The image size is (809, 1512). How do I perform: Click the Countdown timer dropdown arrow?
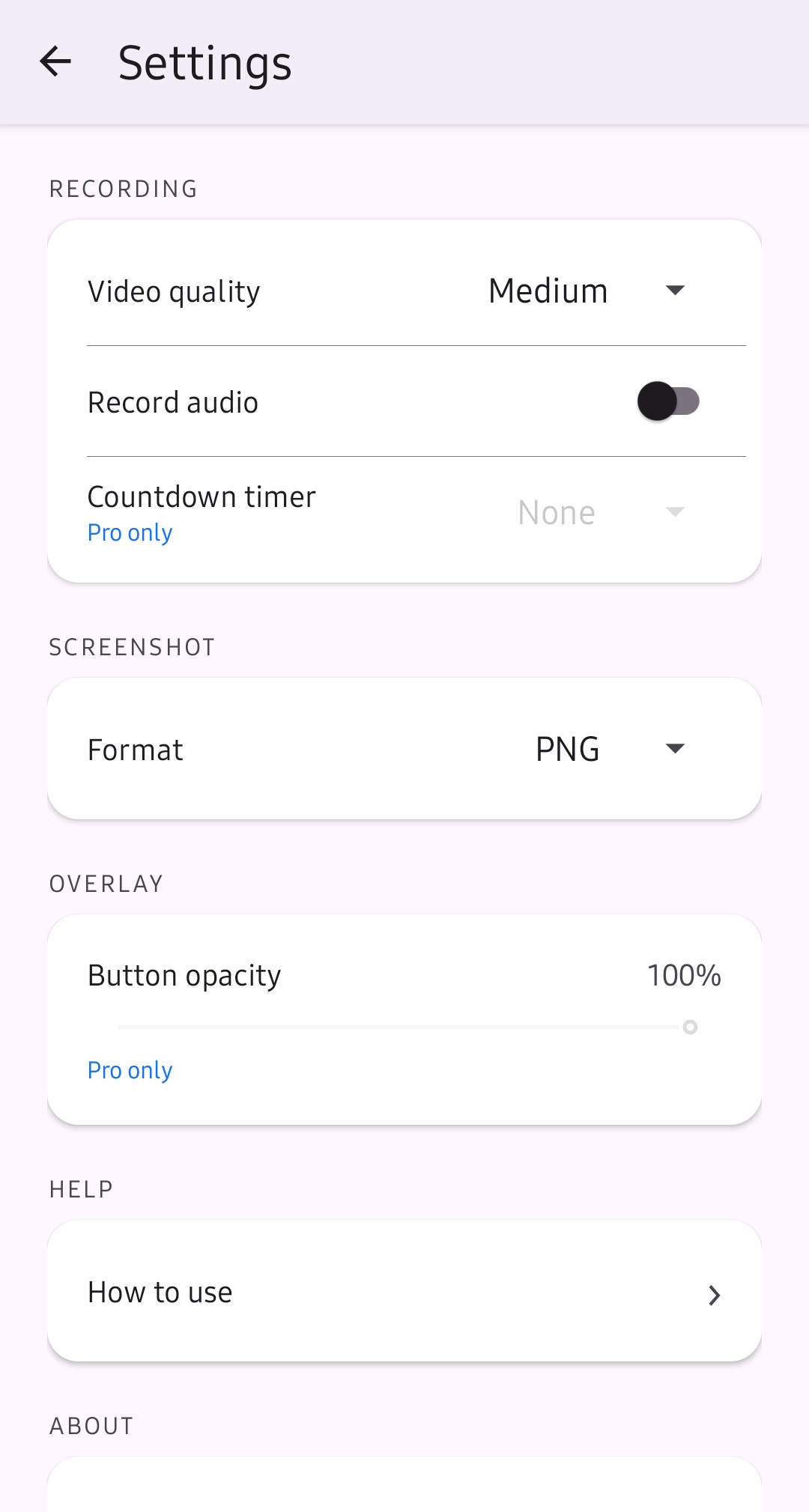tap(673, 511)
